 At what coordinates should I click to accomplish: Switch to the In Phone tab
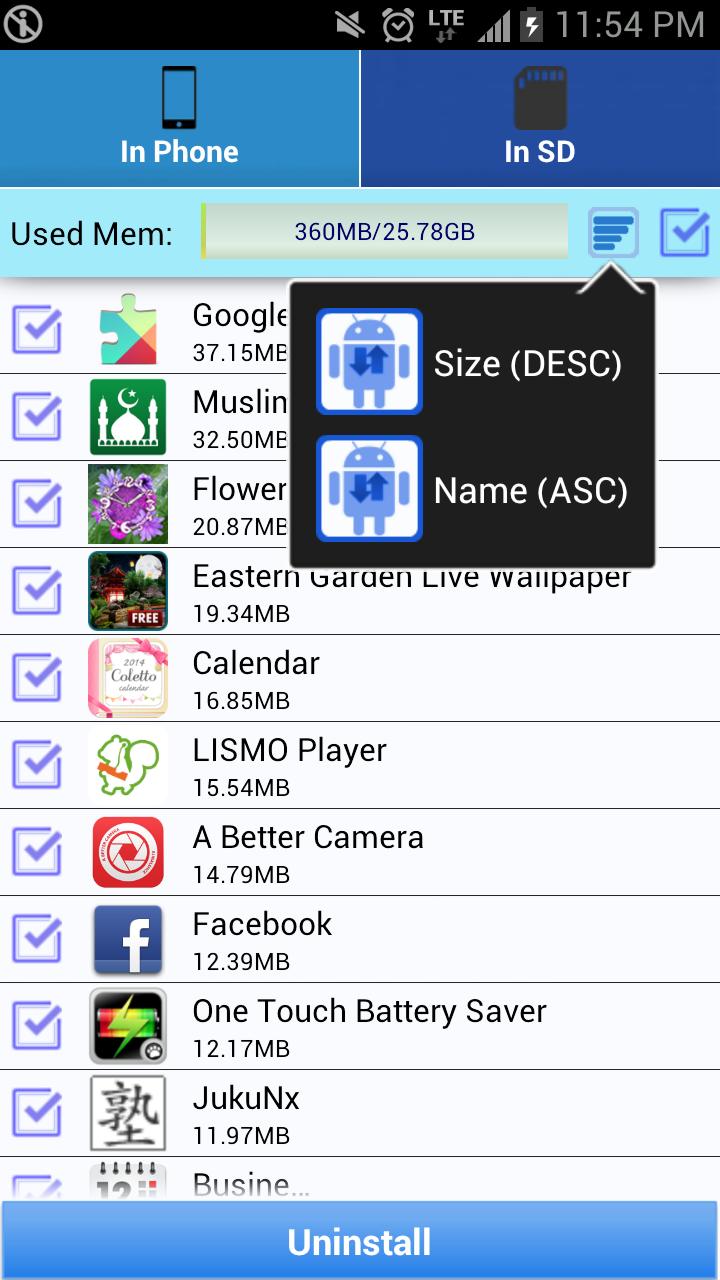tap(179, 119)
